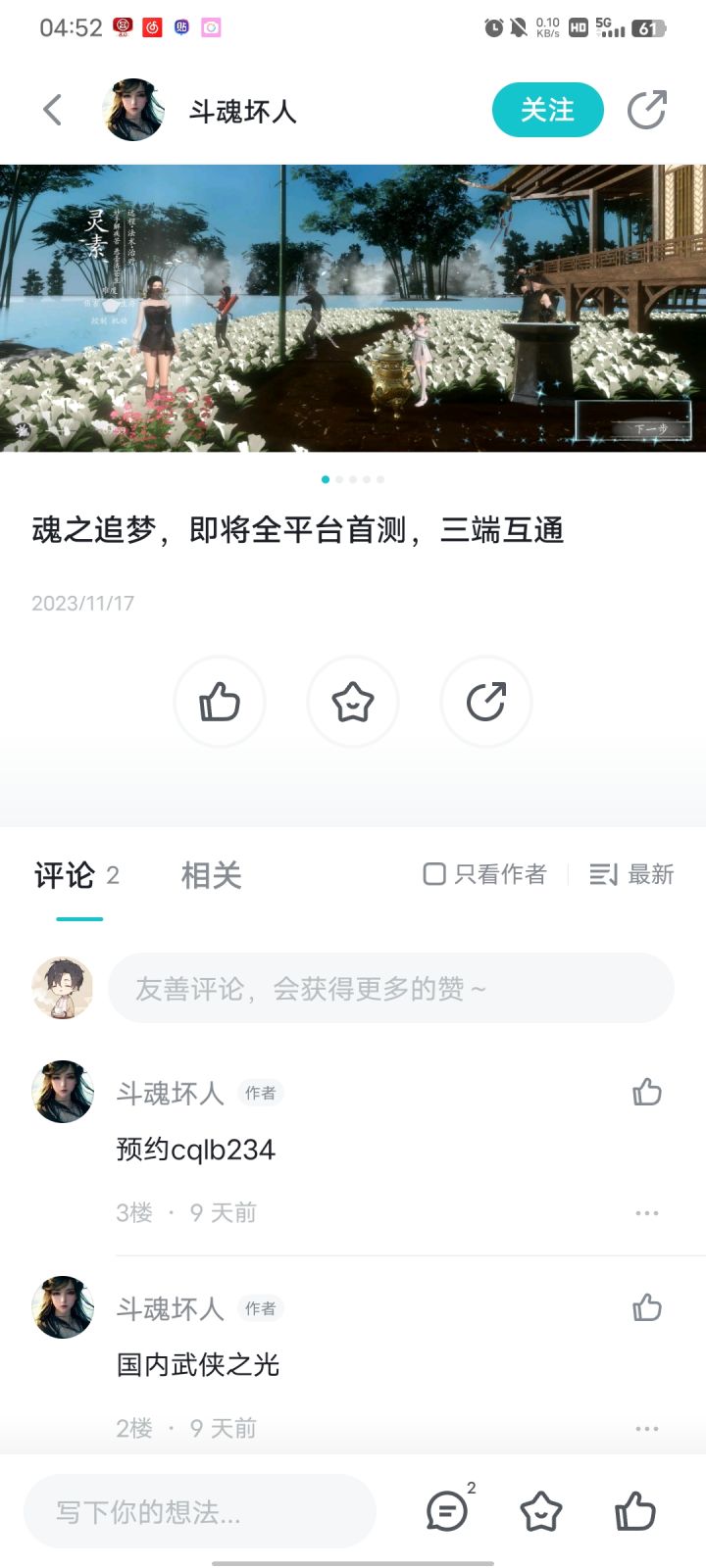706x1568 pixels.
Task: Open the game screenshot image
Action: (x=353, y=309)
